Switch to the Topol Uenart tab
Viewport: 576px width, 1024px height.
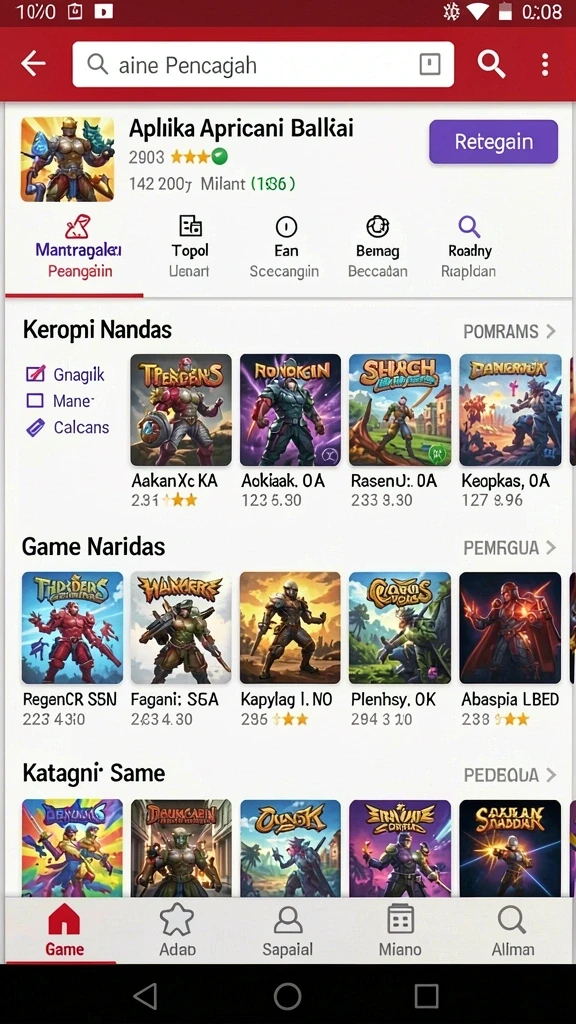[x=190, y=246]
